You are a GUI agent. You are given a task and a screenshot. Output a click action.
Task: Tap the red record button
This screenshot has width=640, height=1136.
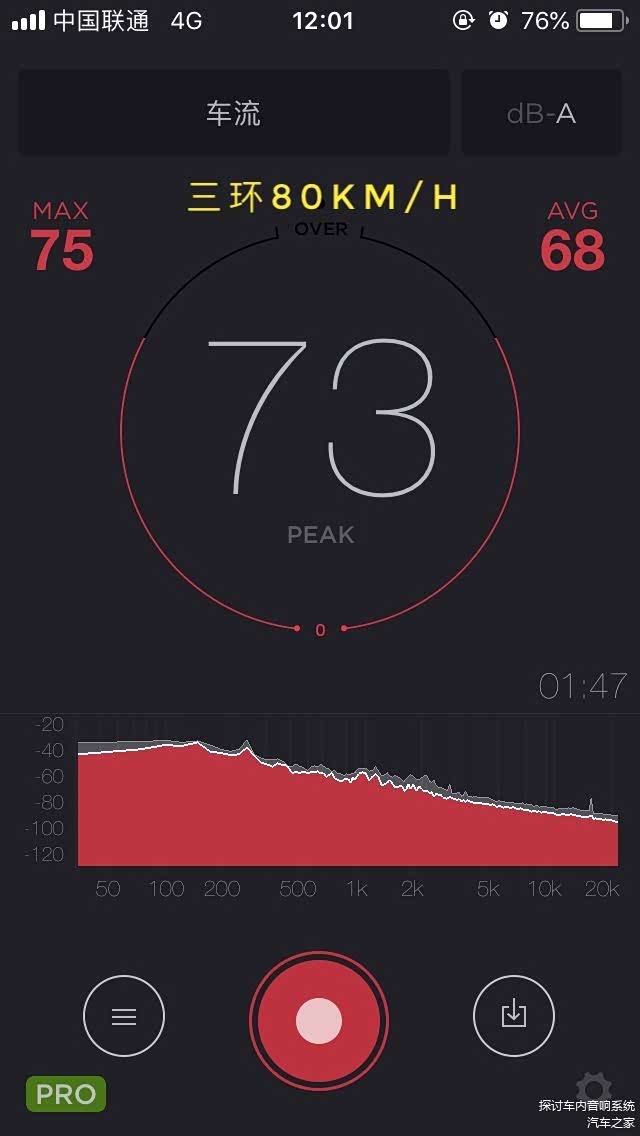319,1020
